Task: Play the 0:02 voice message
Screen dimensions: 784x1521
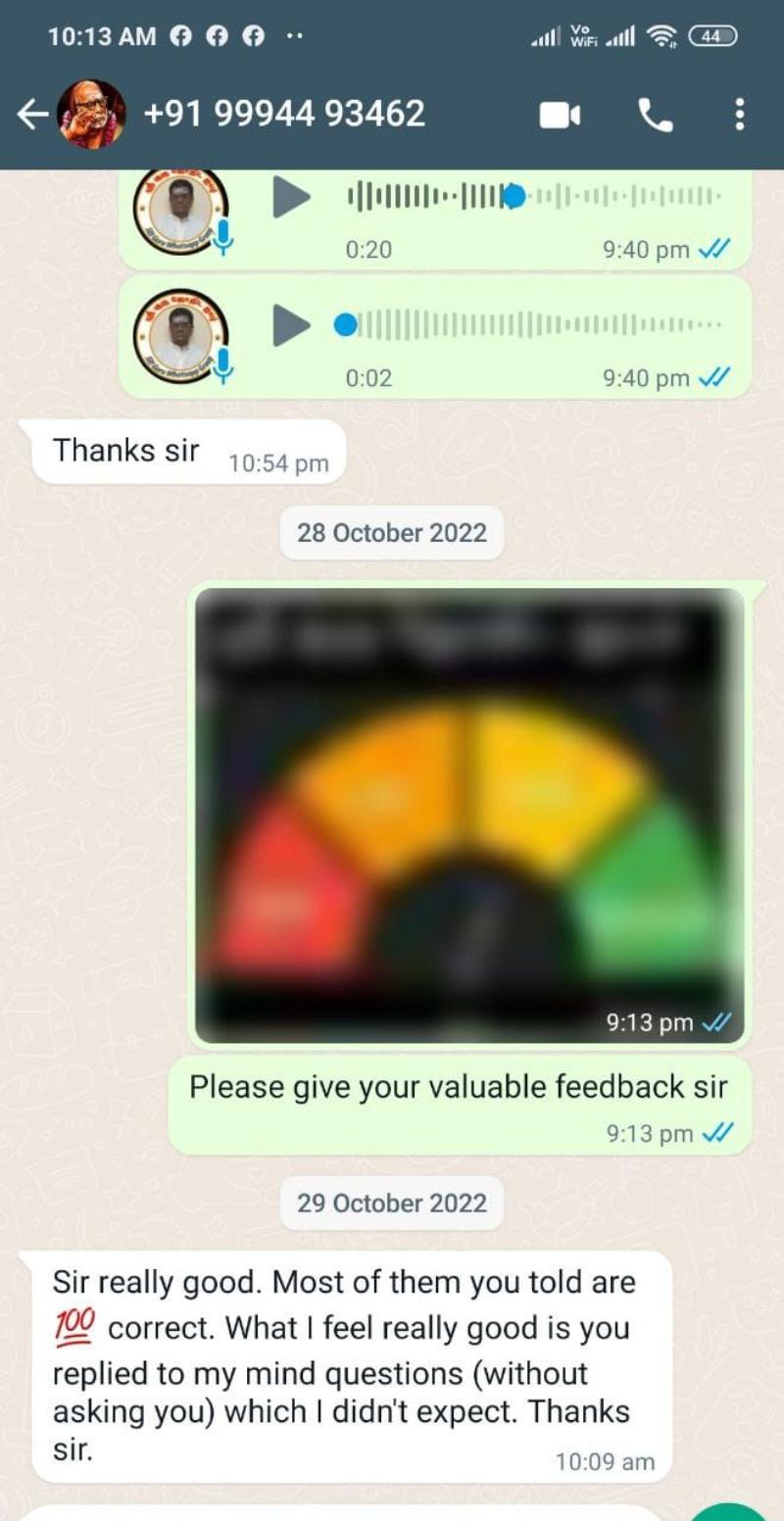Action: tap(291, 325)
